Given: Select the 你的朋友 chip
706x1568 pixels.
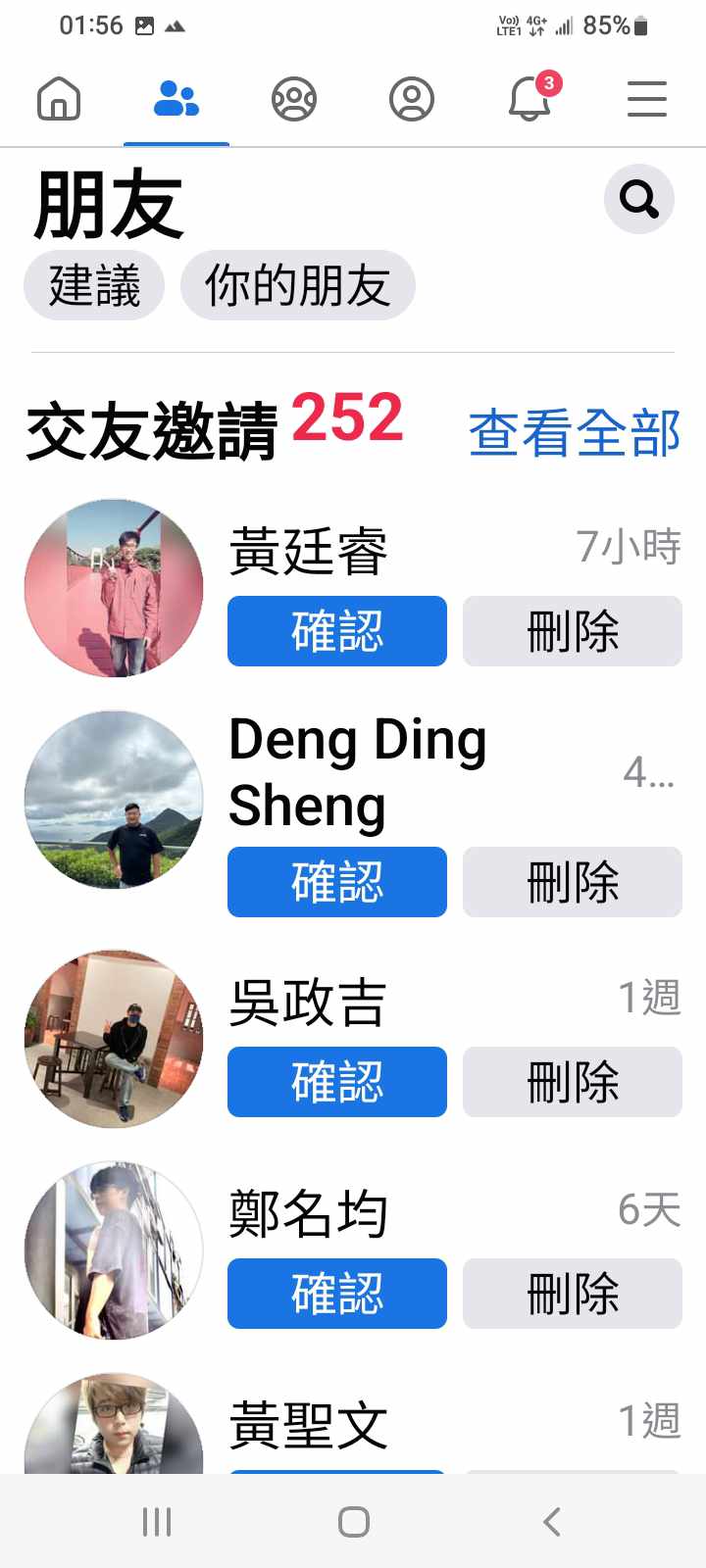Looking at the screenshot, I should pos(298,286).
